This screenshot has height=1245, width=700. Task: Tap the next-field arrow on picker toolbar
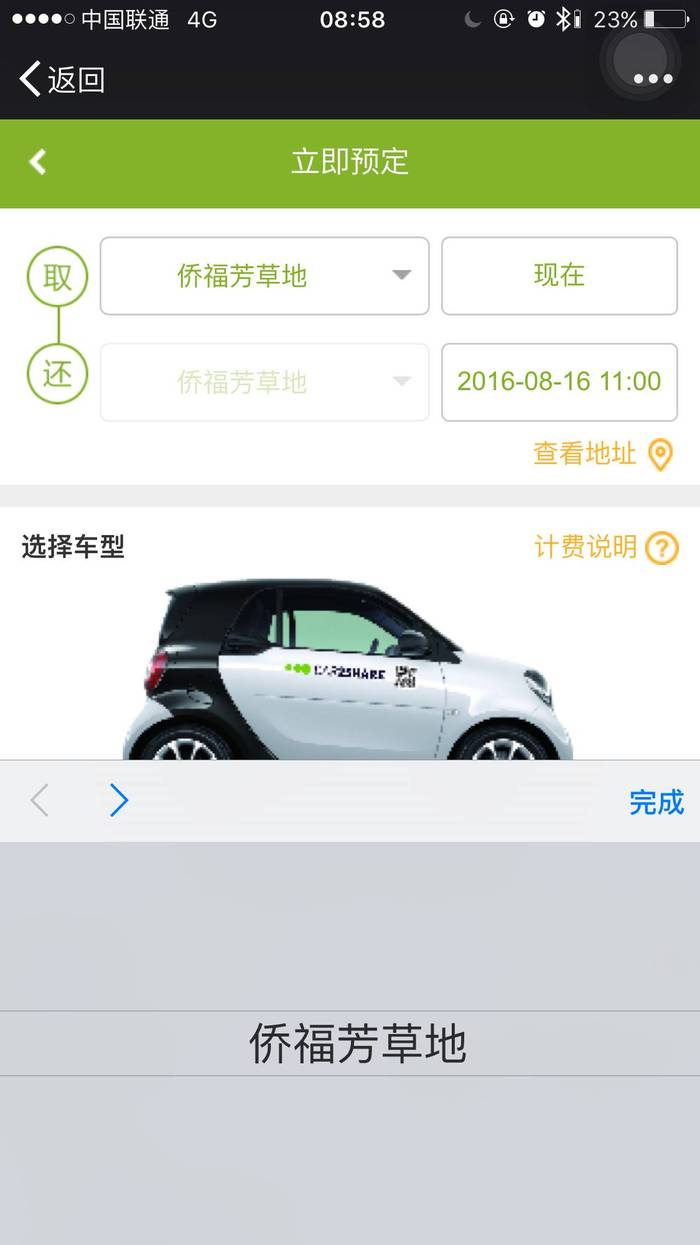coord(119,800)
